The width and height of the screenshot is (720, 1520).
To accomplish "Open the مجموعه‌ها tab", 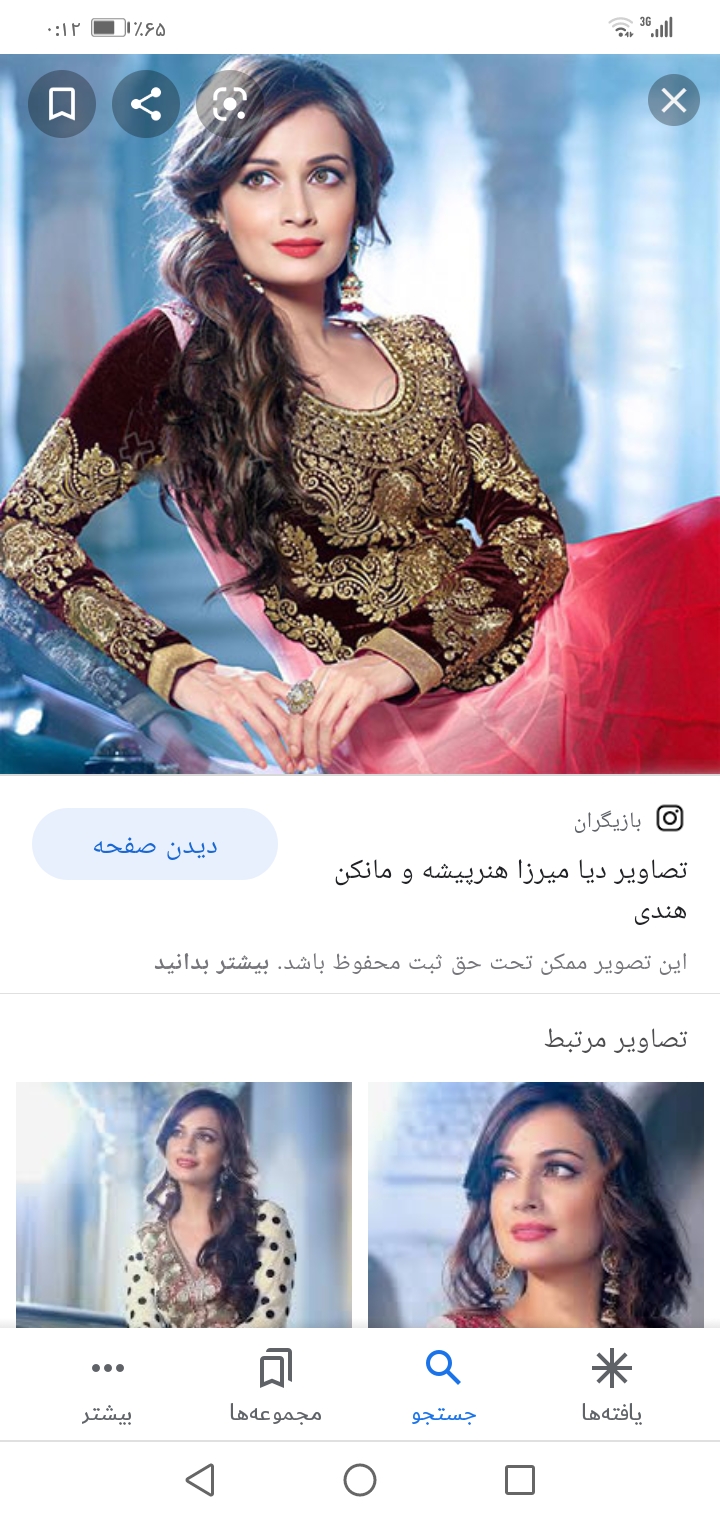I will [x=275, y=1385].
